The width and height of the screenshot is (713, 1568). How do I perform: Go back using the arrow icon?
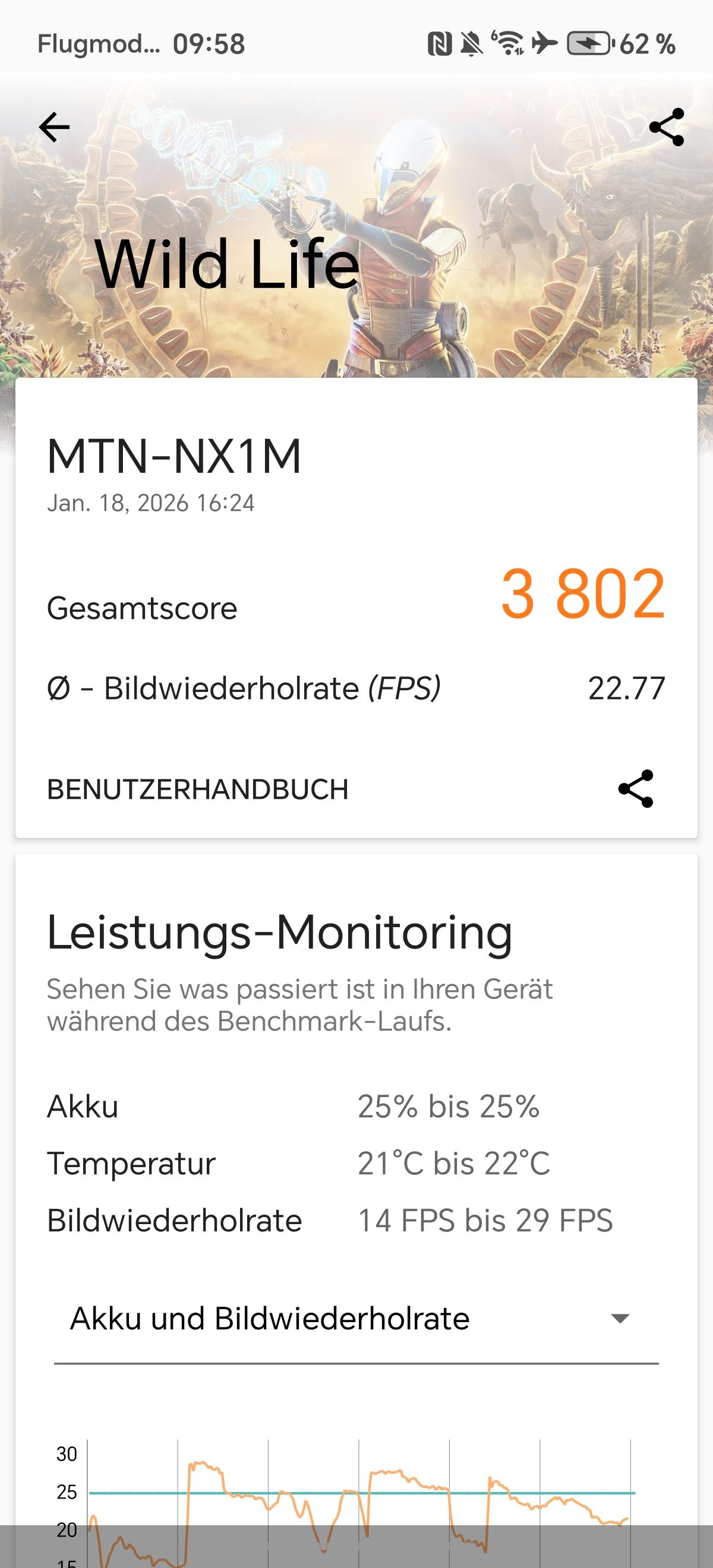(54, 127)
